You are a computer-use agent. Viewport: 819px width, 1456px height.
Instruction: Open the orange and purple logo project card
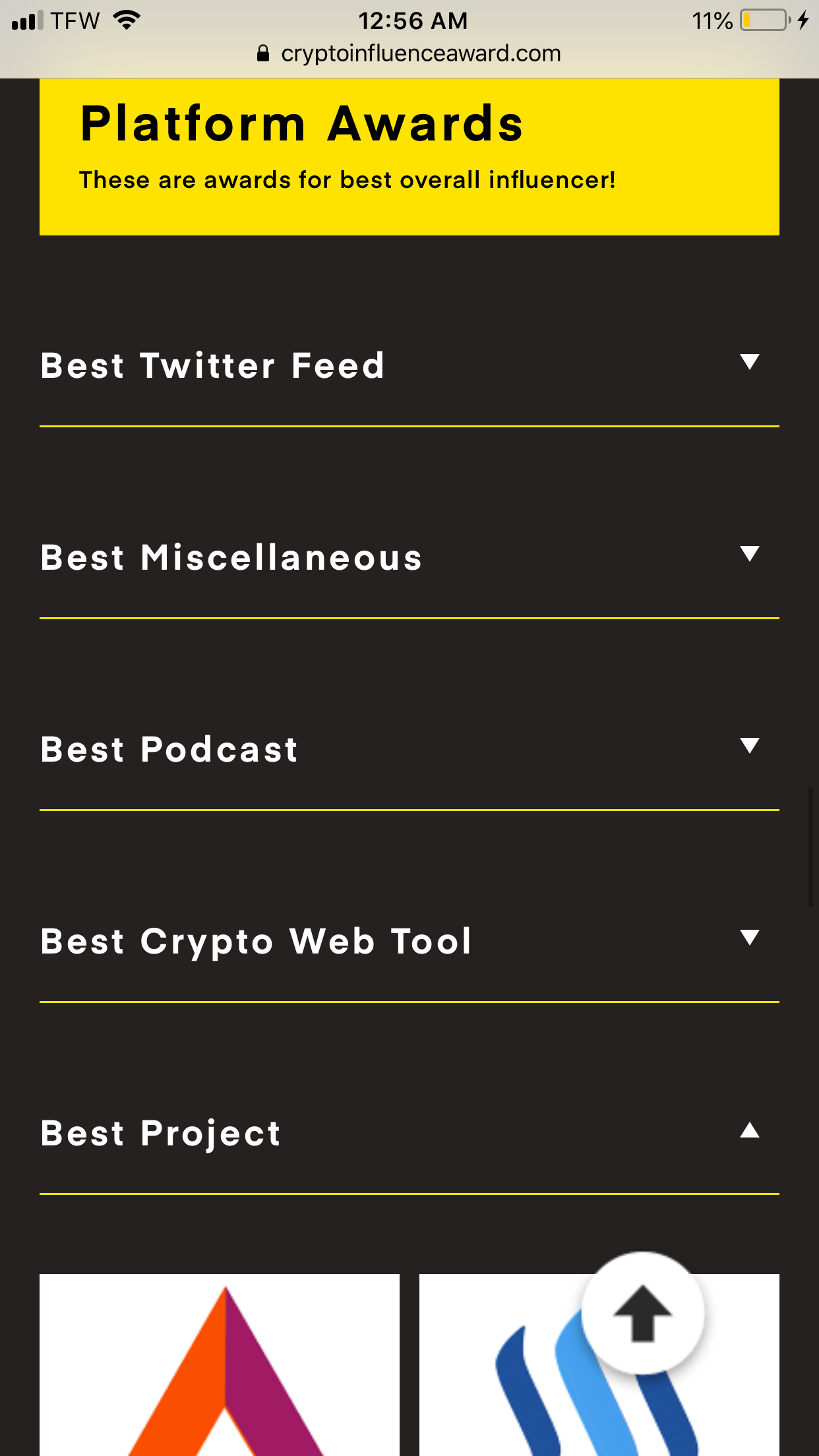coord(220,1365)
